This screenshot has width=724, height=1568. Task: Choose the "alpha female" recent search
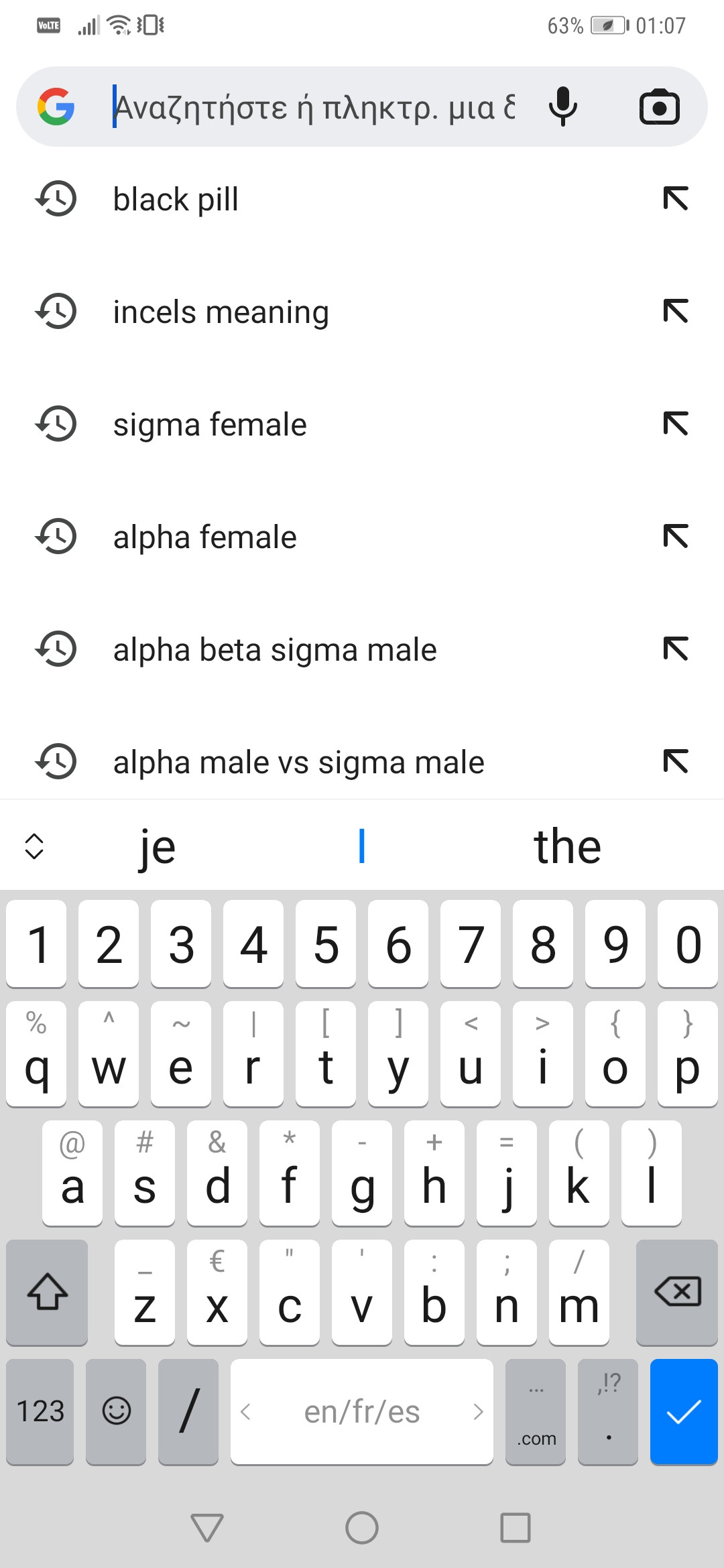coord(204,537)
